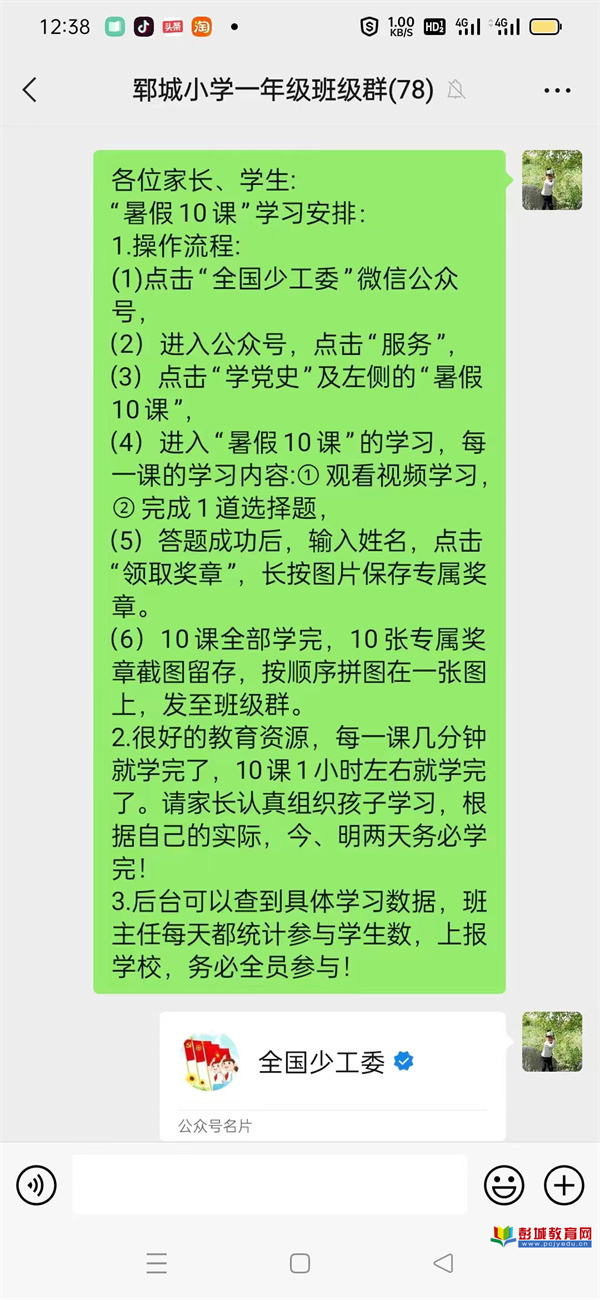This screenshot has width=600, height=1300.
Task: Open the plus attachment menu
Action: point(563,1185)
